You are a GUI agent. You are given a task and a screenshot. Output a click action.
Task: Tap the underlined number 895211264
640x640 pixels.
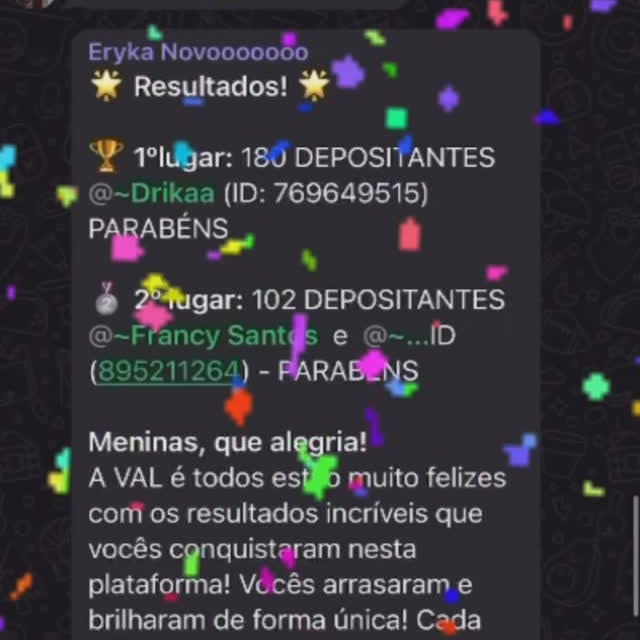click(168, 372)
